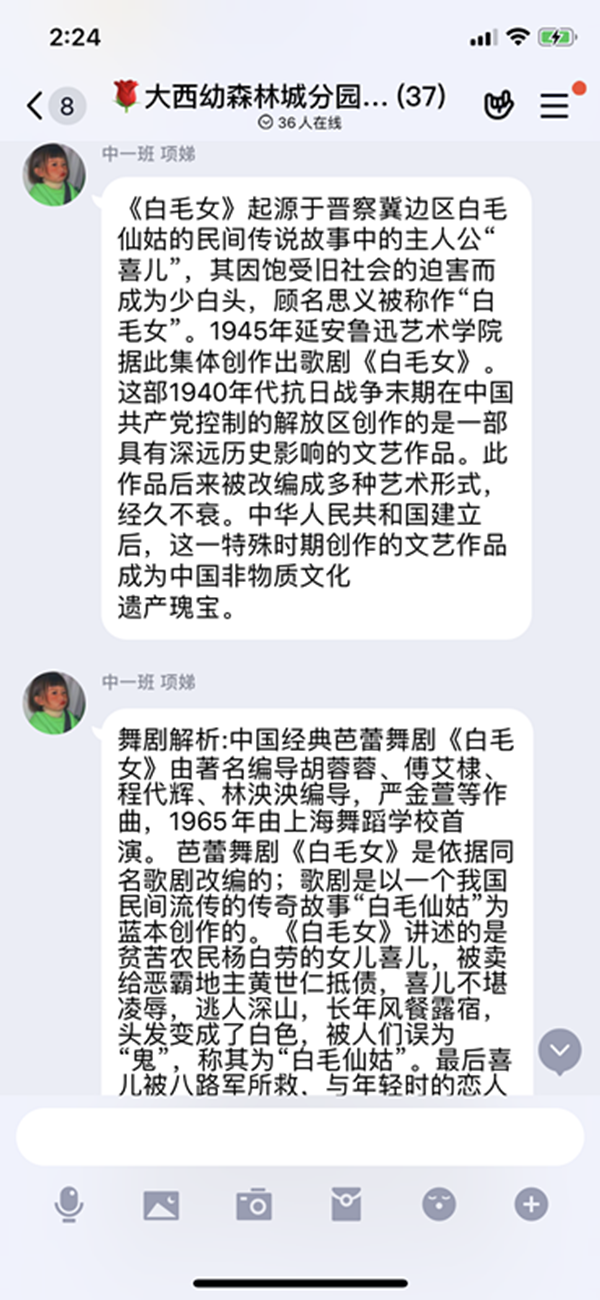Viewport: 600px width, 1300px height.
Task: Focus the message input field
Action: (x=300, y=1137)
